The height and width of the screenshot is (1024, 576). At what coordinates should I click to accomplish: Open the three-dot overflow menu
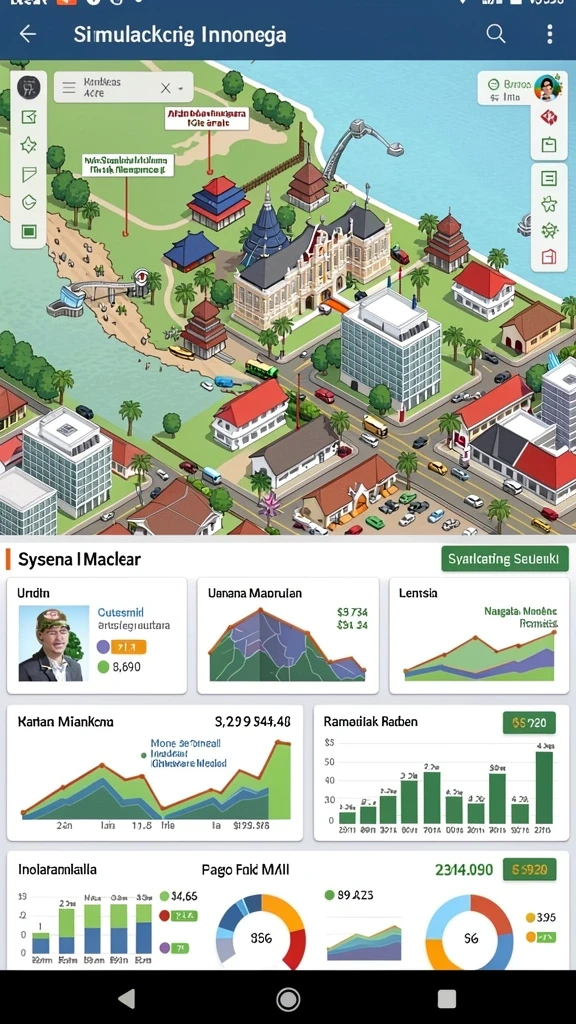[550, 34]
